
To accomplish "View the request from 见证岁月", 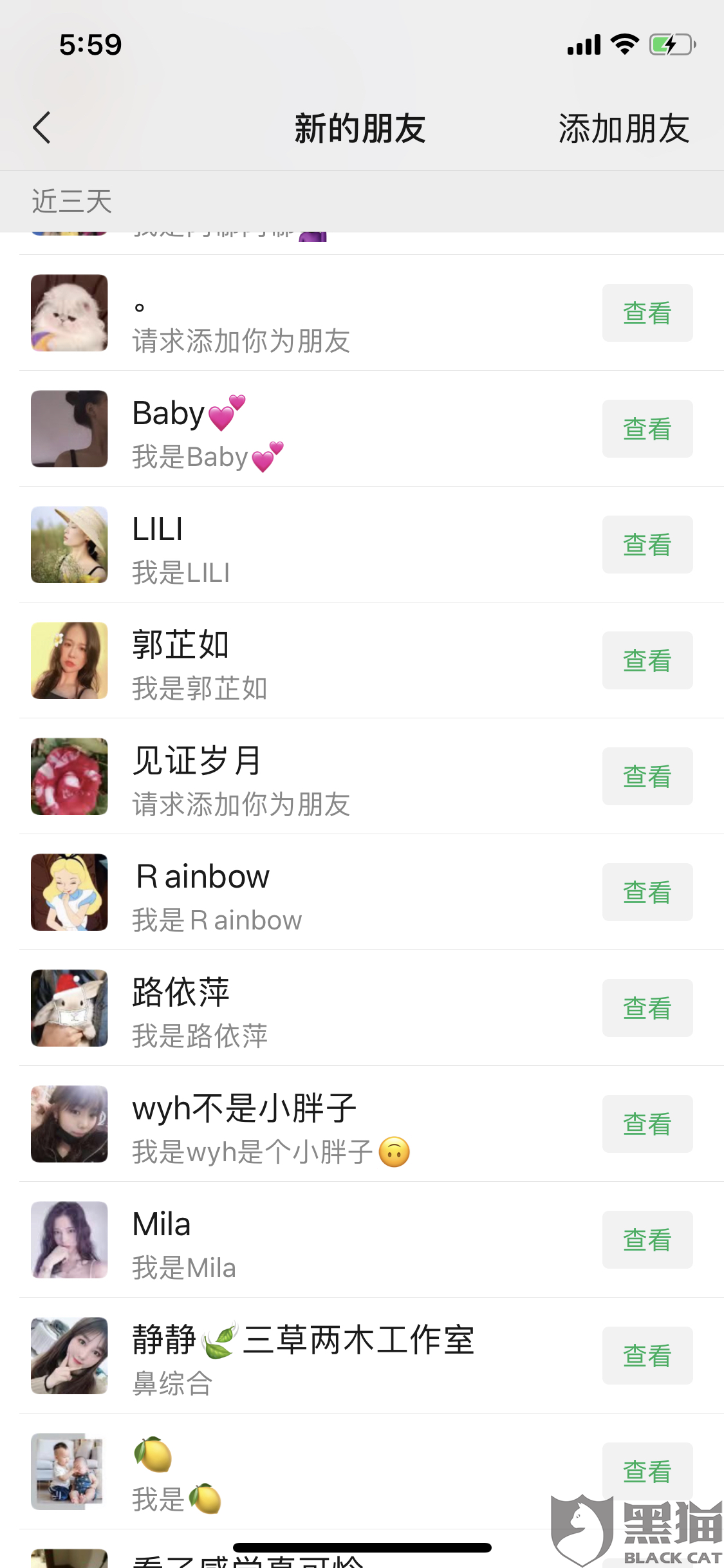I will 647,776.
